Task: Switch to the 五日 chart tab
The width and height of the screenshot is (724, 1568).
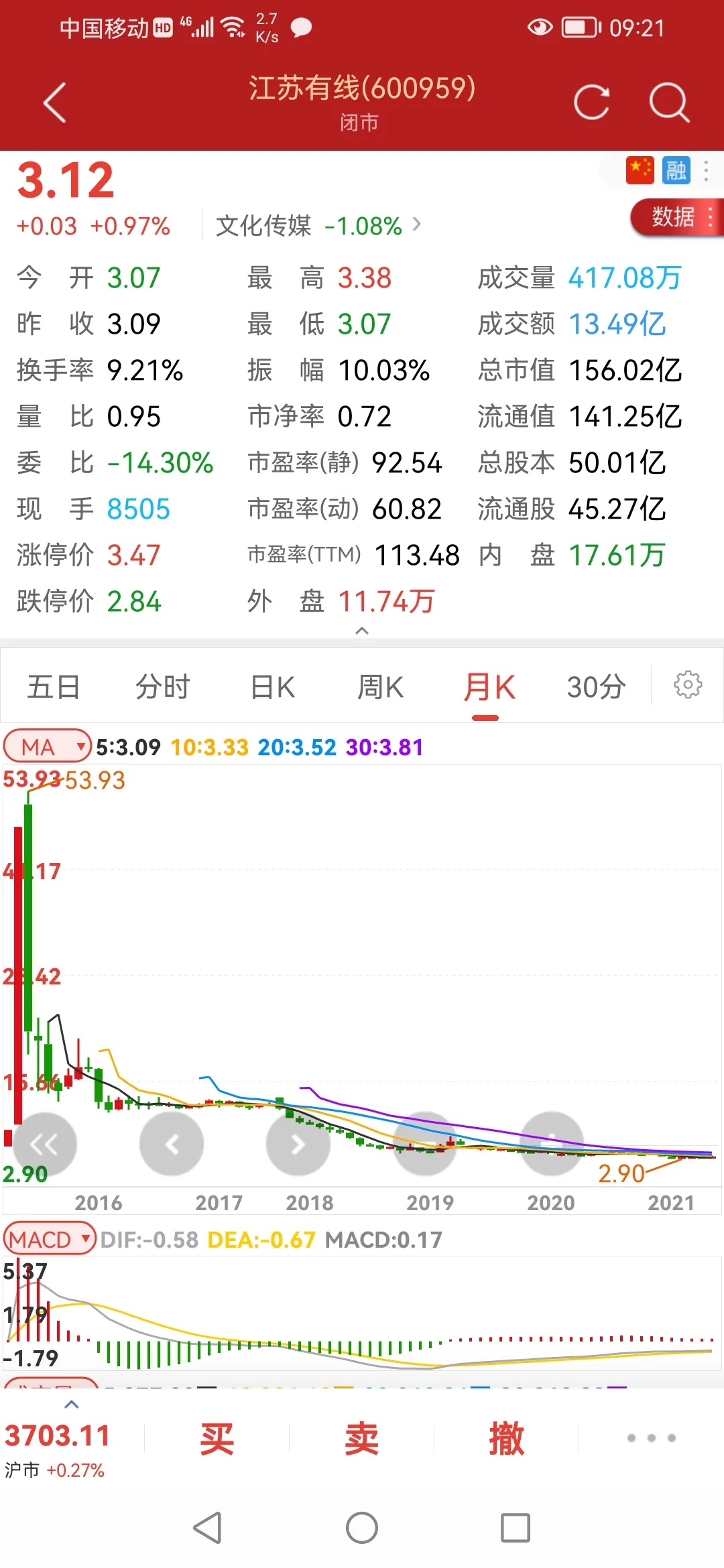Action: tap(54, 687)
